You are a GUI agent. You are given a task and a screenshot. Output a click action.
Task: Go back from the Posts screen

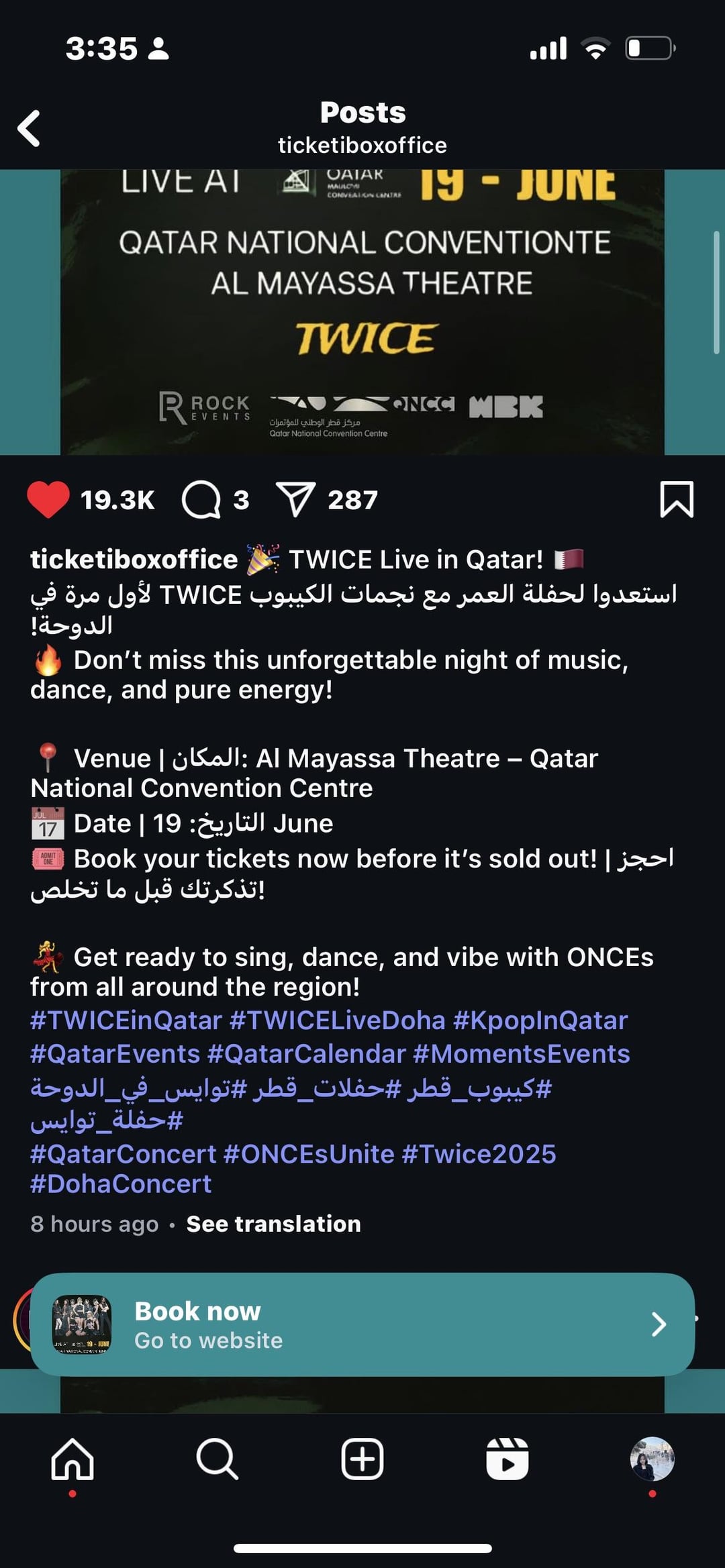coord(29,128)
